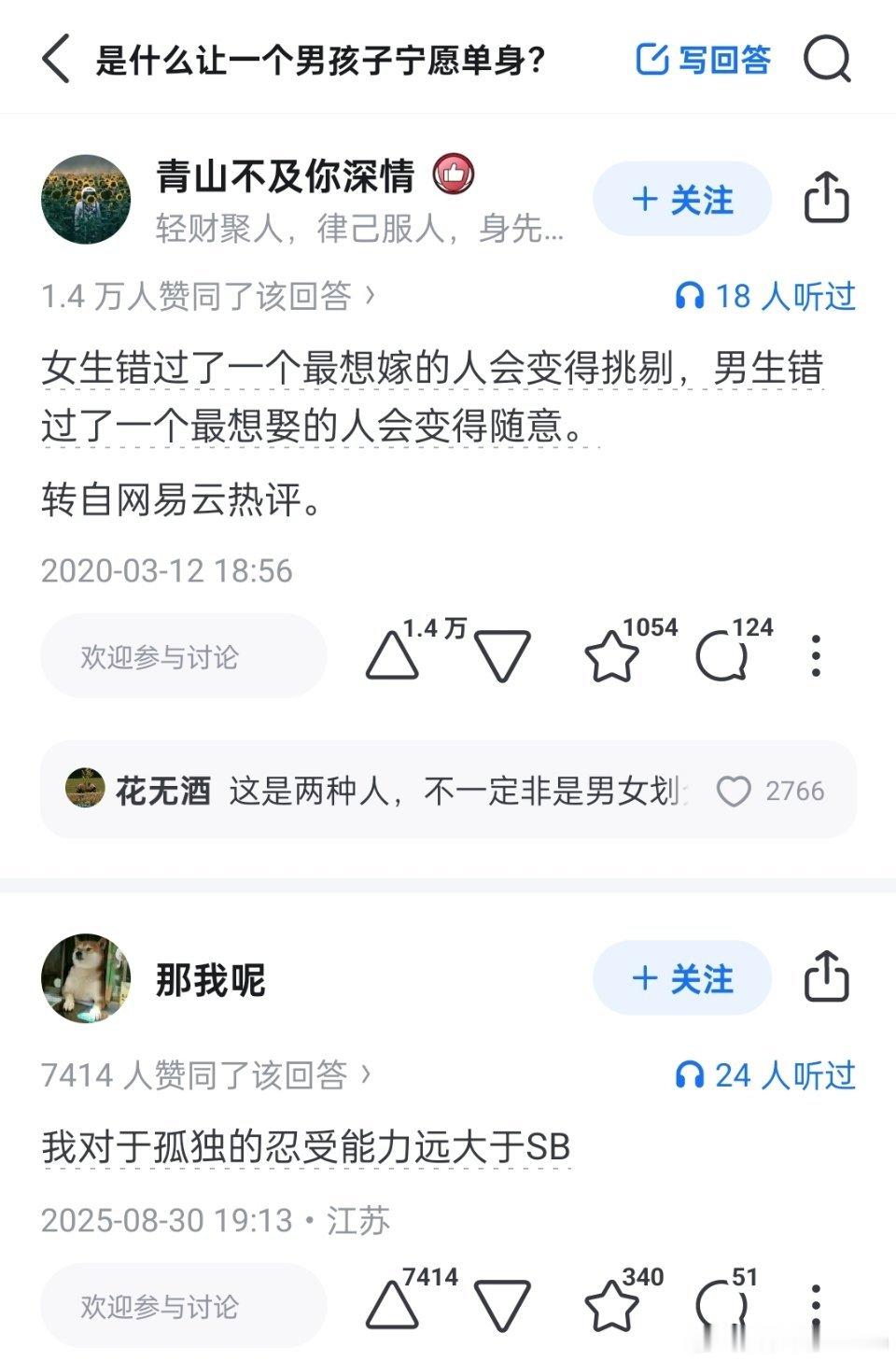
Task: Share 那我呢's answer
Action: click(x=829, y=978)
